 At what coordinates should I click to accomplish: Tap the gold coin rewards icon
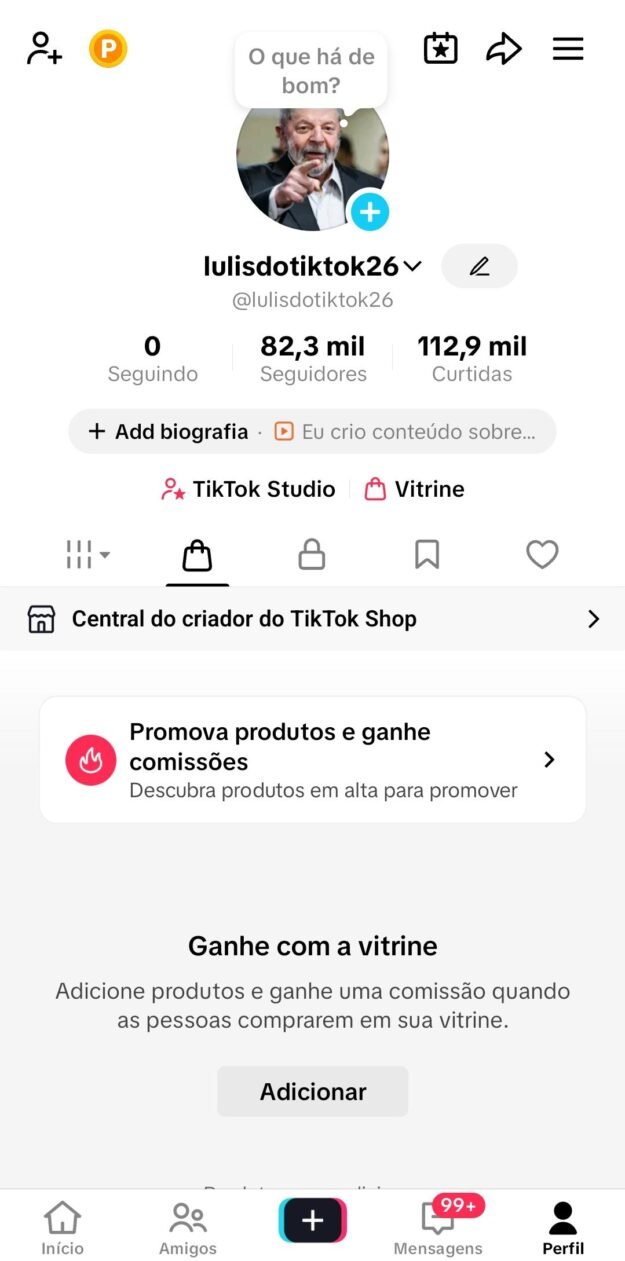pyautogui.click(x=108, y=48)
